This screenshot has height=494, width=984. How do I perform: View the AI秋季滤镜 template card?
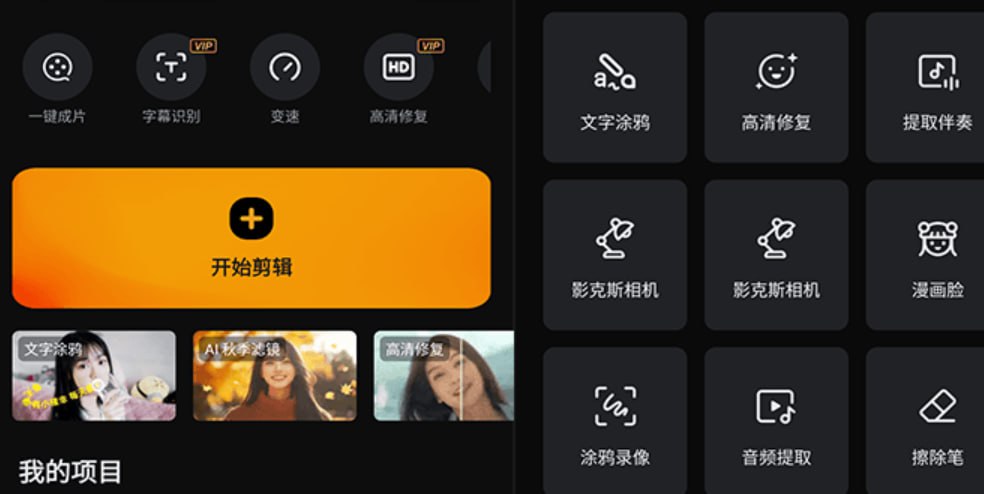pyautogui.click(x=275, y=376)
